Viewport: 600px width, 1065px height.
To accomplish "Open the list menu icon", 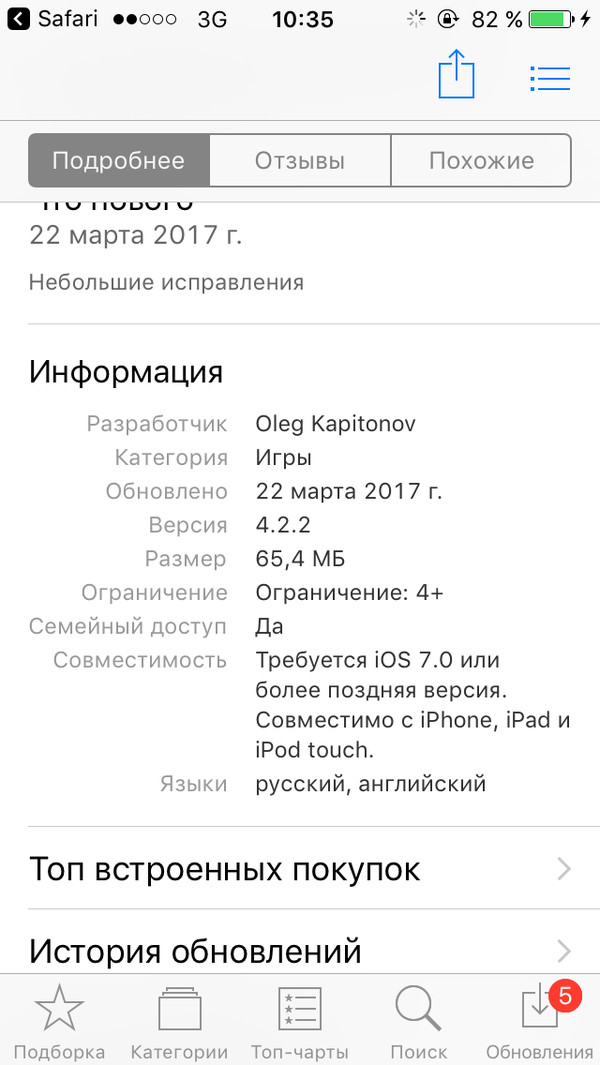I will pyautogui.click(x=549, y=77).
